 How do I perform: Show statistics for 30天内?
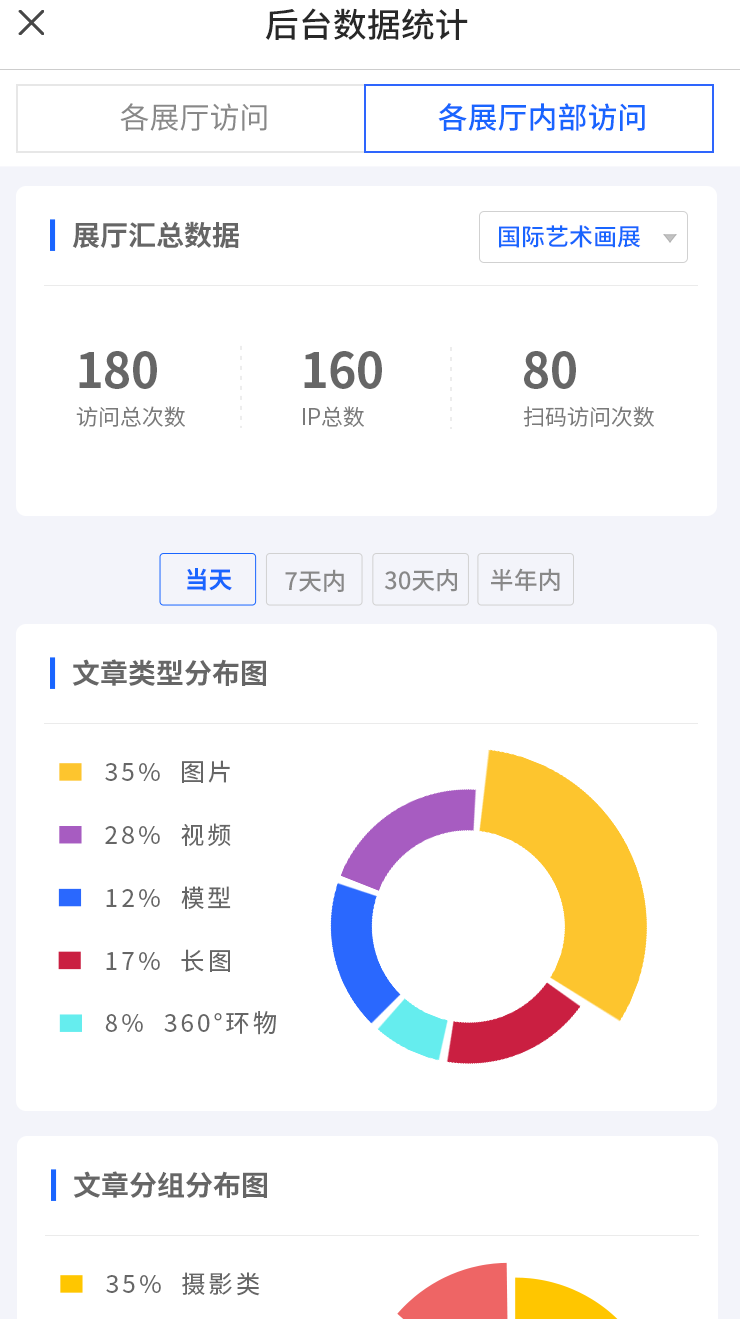click(x=421, y=580)
